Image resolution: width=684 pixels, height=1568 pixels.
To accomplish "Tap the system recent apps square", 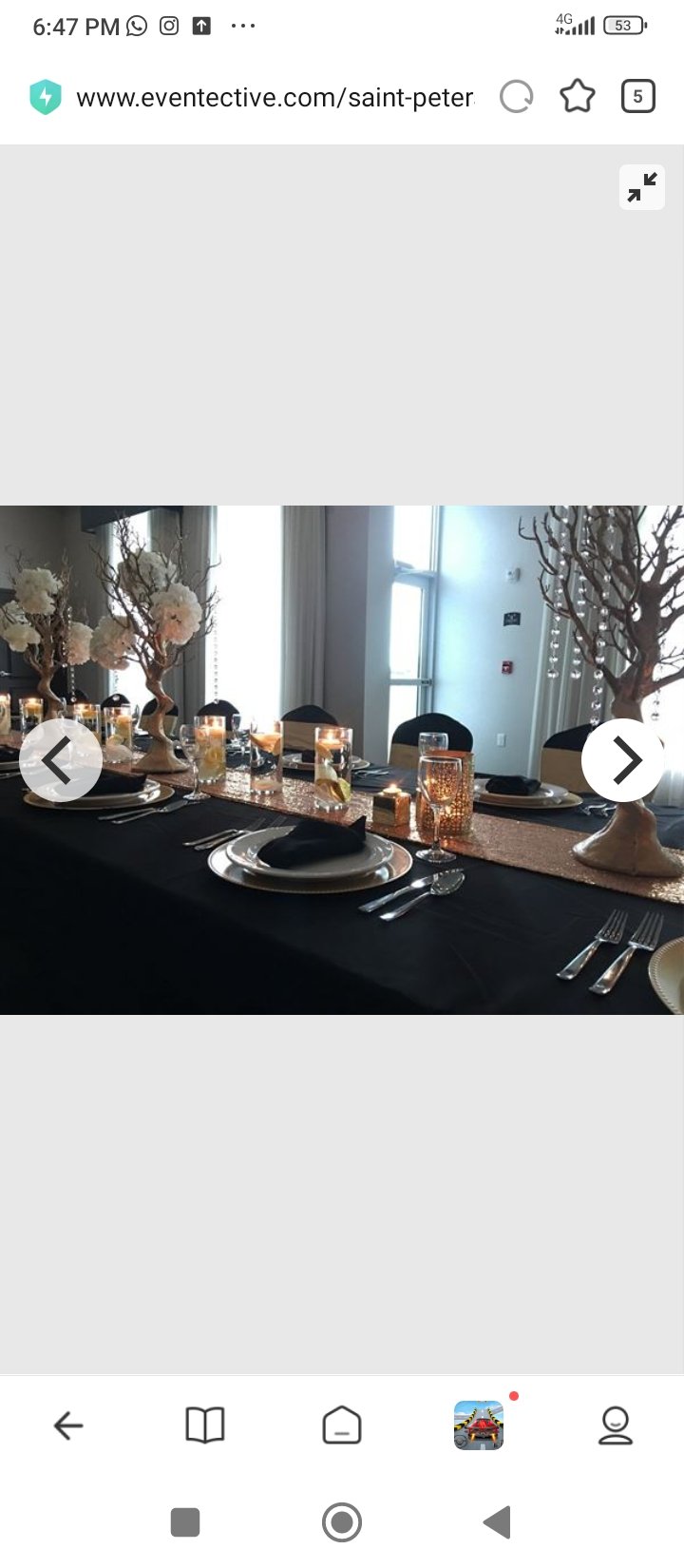I will click(185, 1522).
